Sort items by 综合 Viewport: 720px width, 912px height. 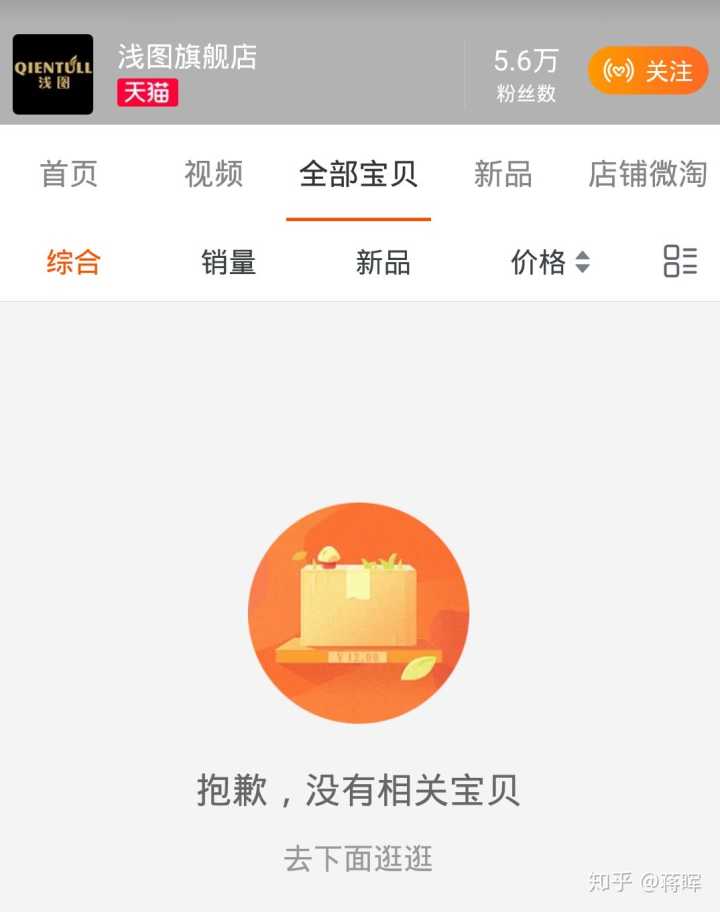tap(74, 262)
